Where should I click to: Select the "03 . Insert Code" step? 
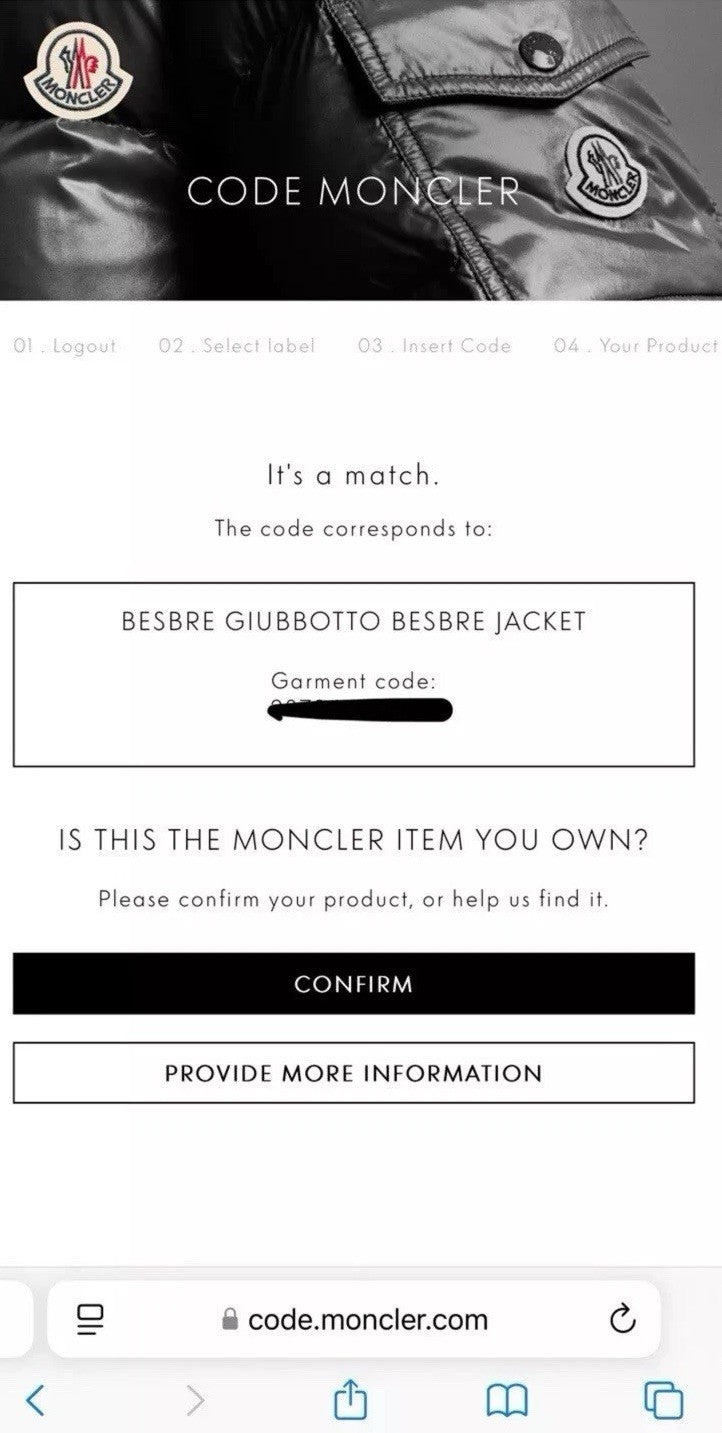[436, 348]
